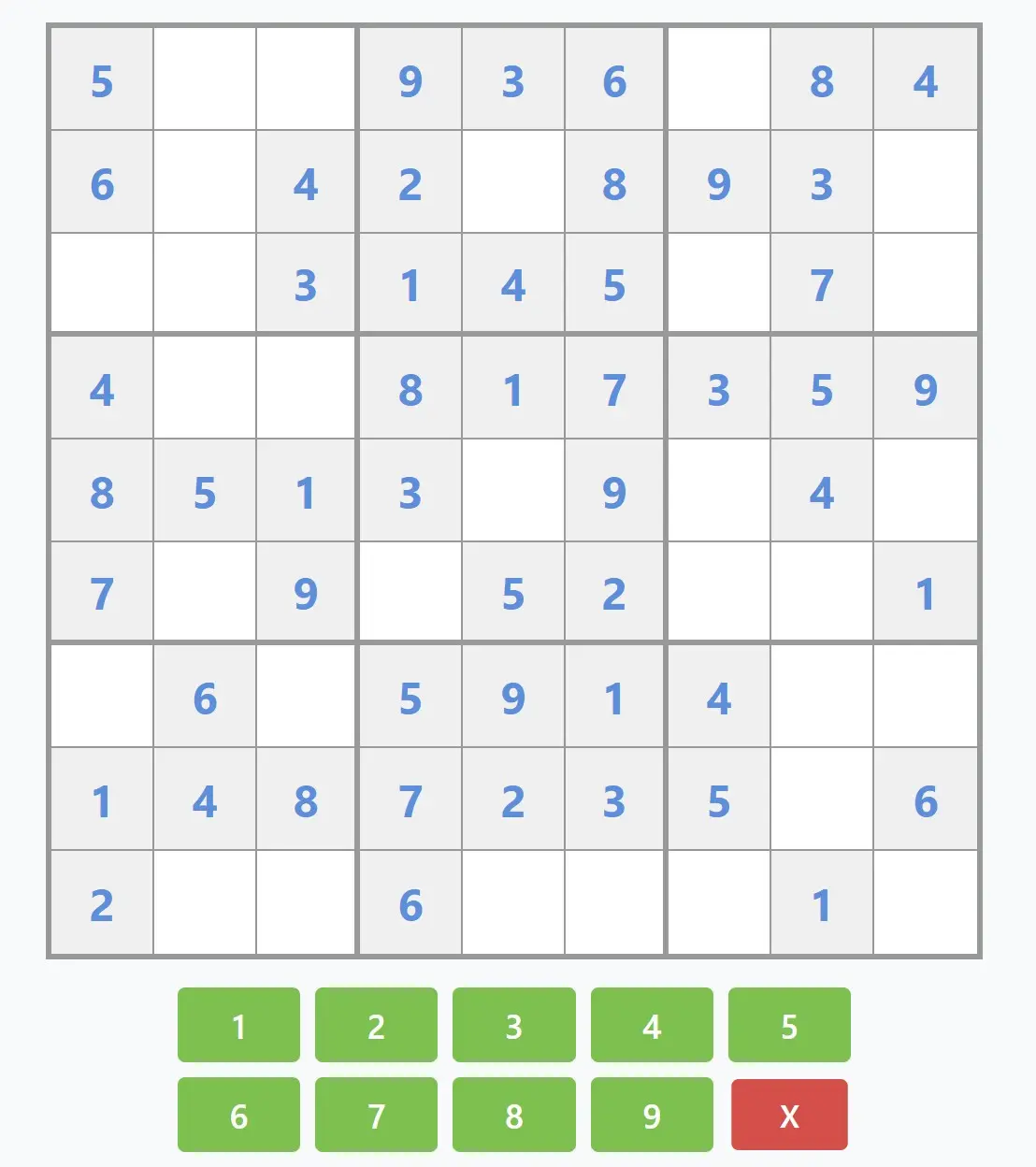Click the cell containing 1 in the bottom row

821,903
